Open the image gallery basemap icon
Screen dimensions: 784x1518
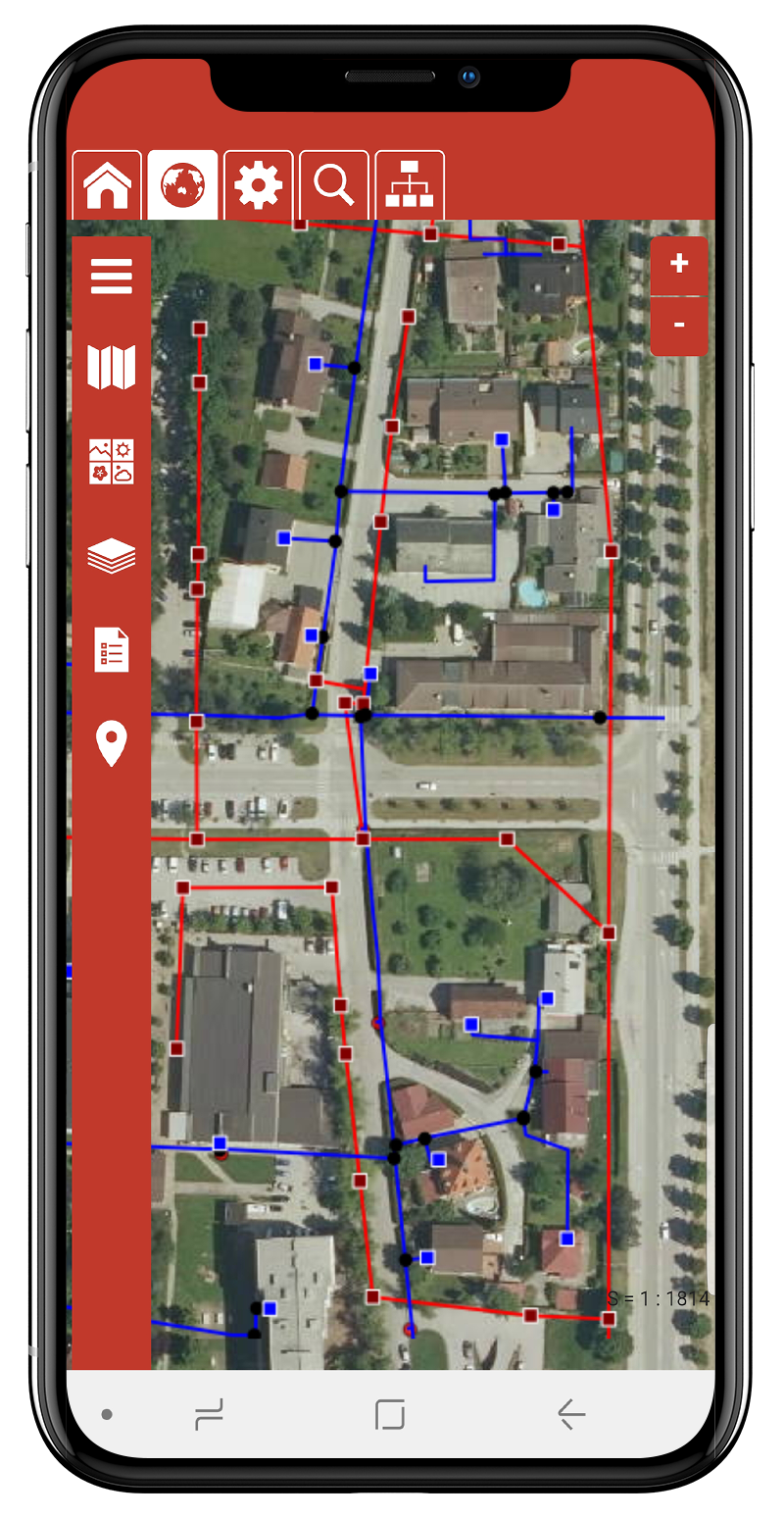pos(112,462)
